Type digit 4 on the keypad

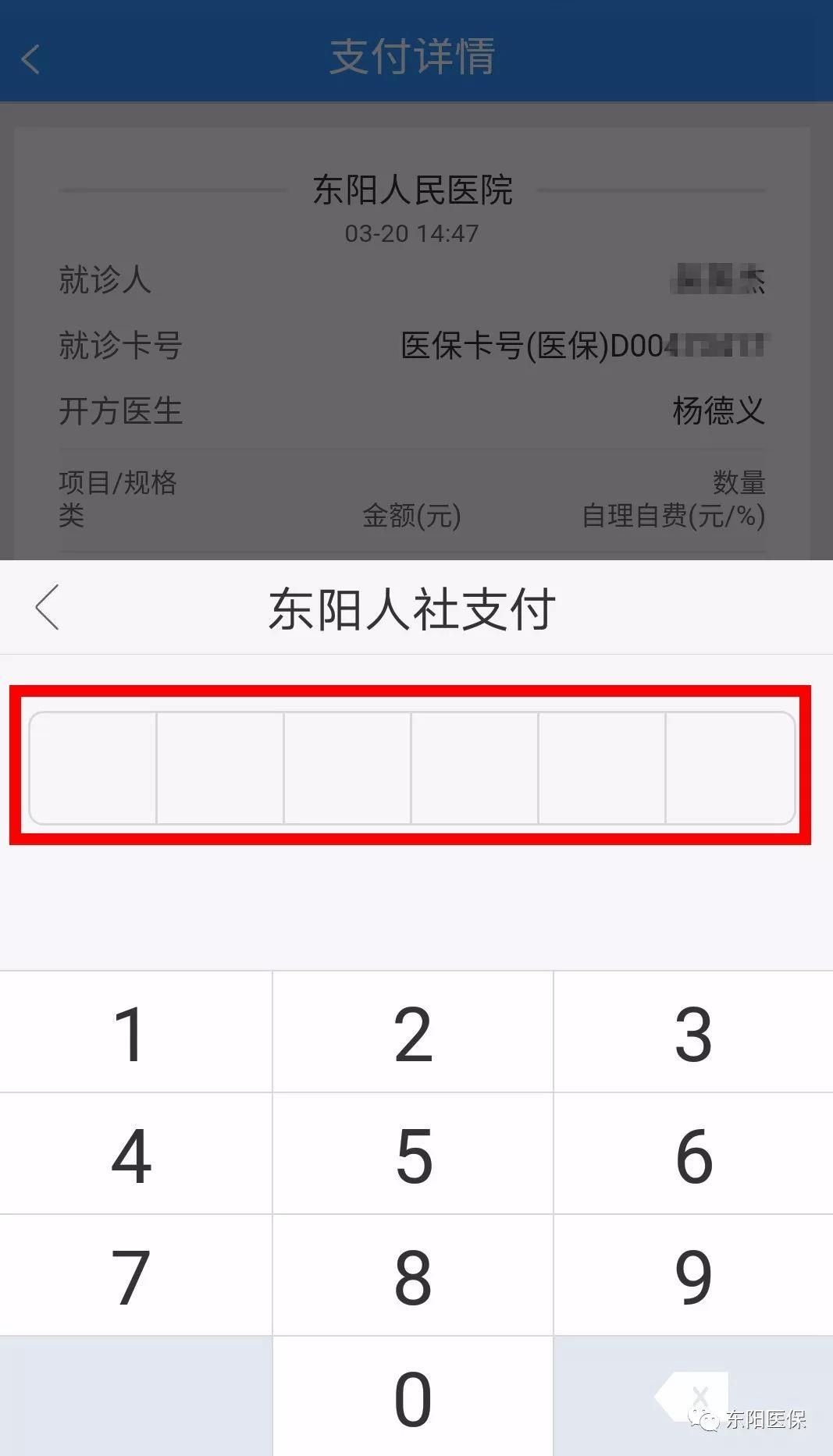(131, 1155)
